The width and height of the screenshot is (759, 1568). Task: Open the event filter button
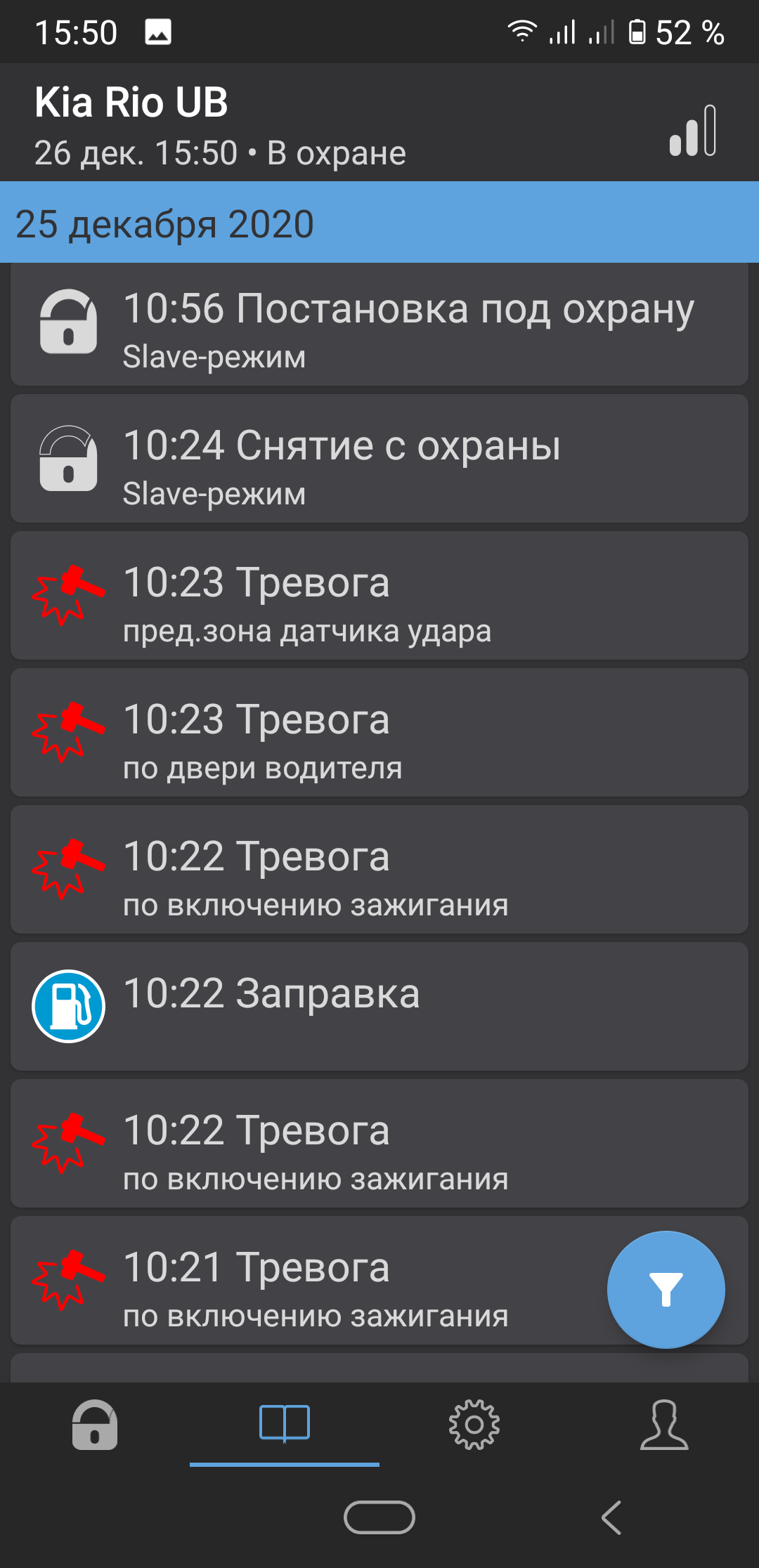666,1289
